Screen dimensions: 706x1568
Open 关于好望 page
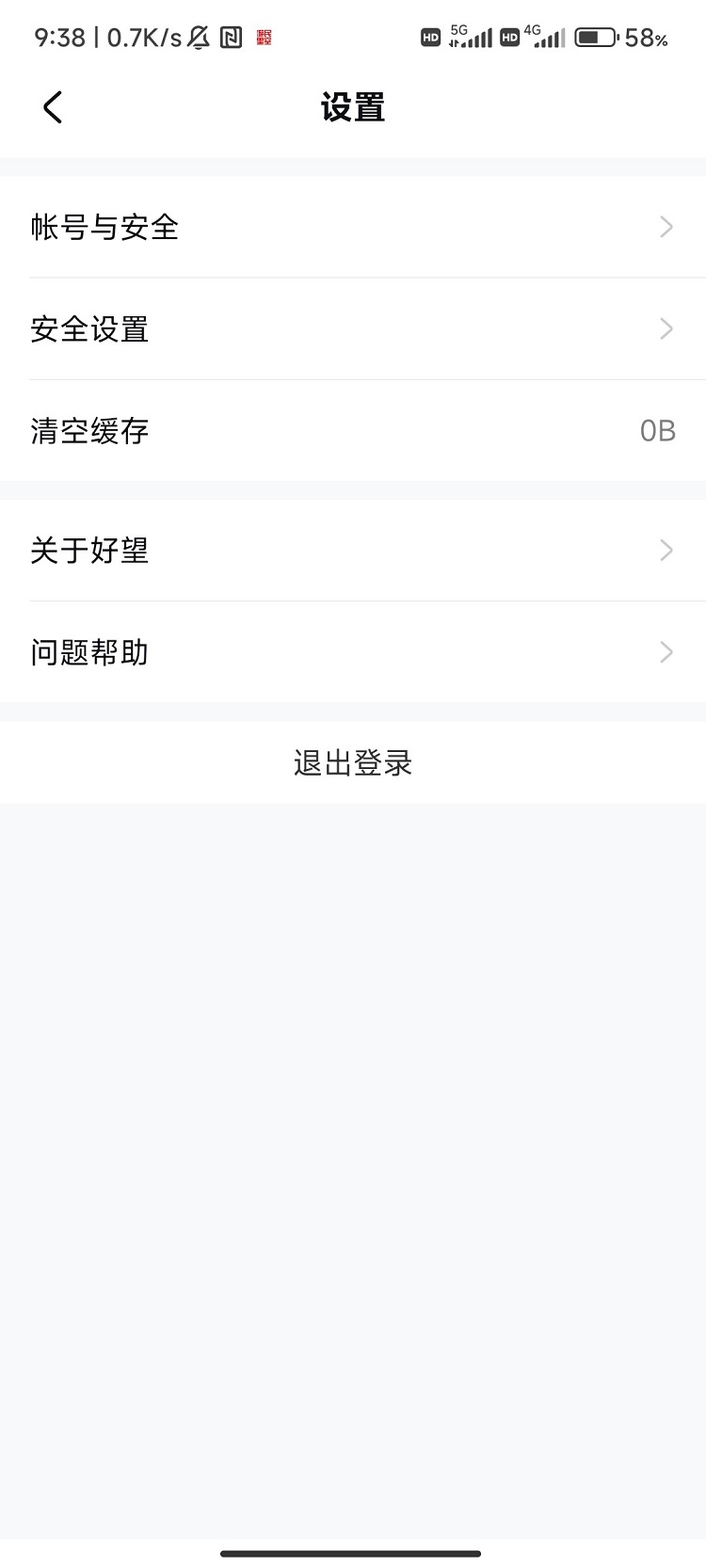click(x=353, y=551)
